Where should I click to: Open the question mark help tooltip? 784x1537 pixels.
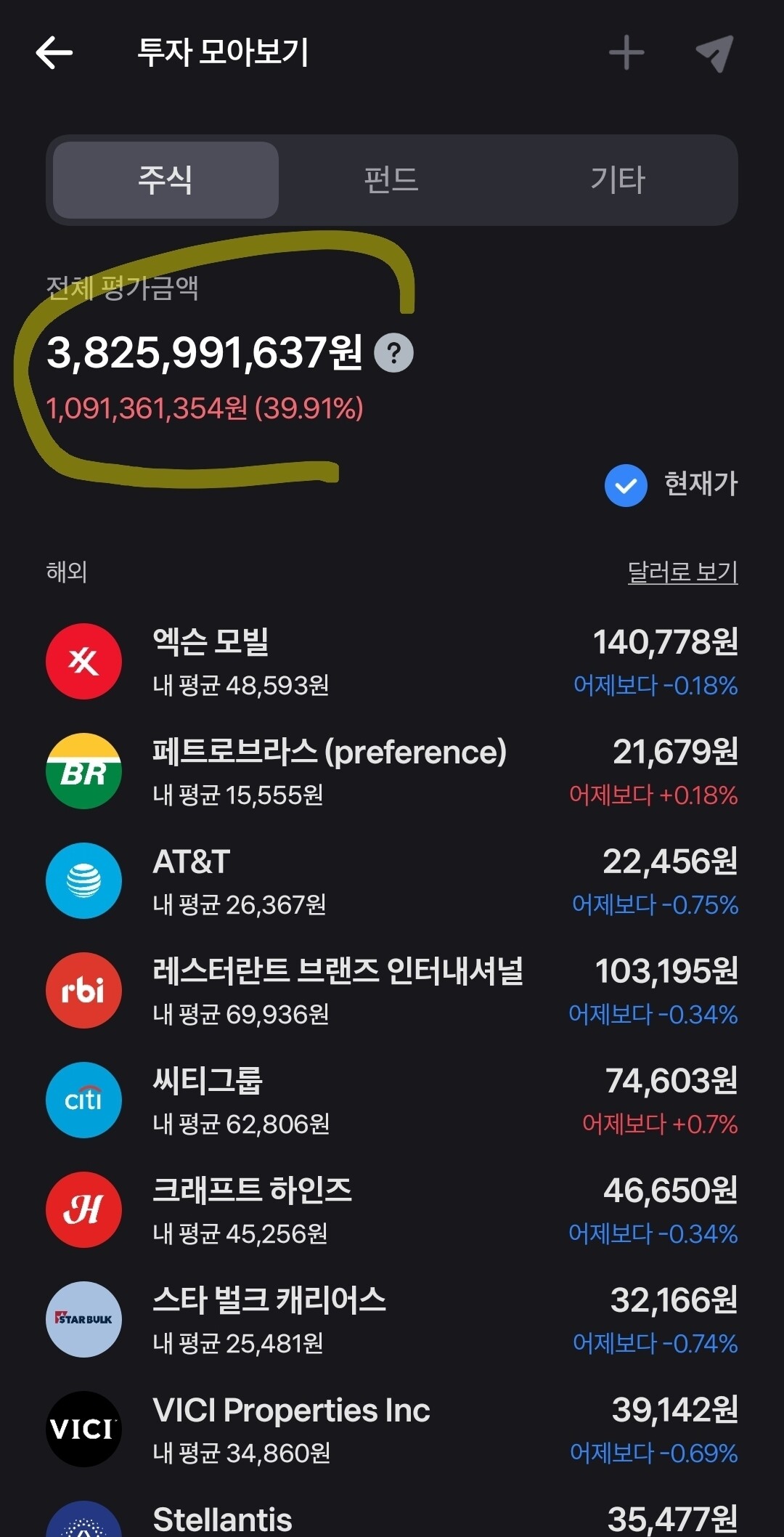click(x=394, y=353)
